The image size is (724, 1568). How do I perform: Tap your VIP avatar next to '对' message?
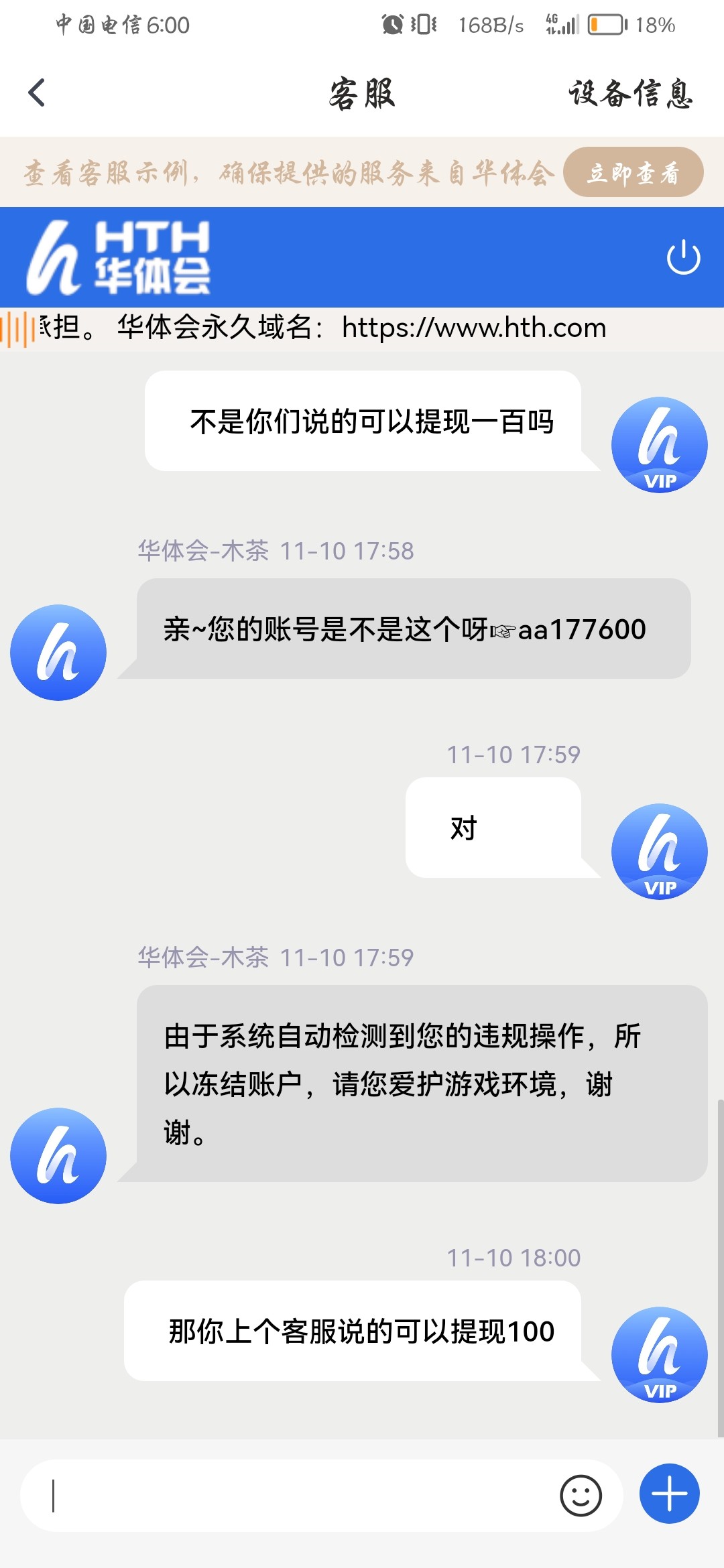658,850
